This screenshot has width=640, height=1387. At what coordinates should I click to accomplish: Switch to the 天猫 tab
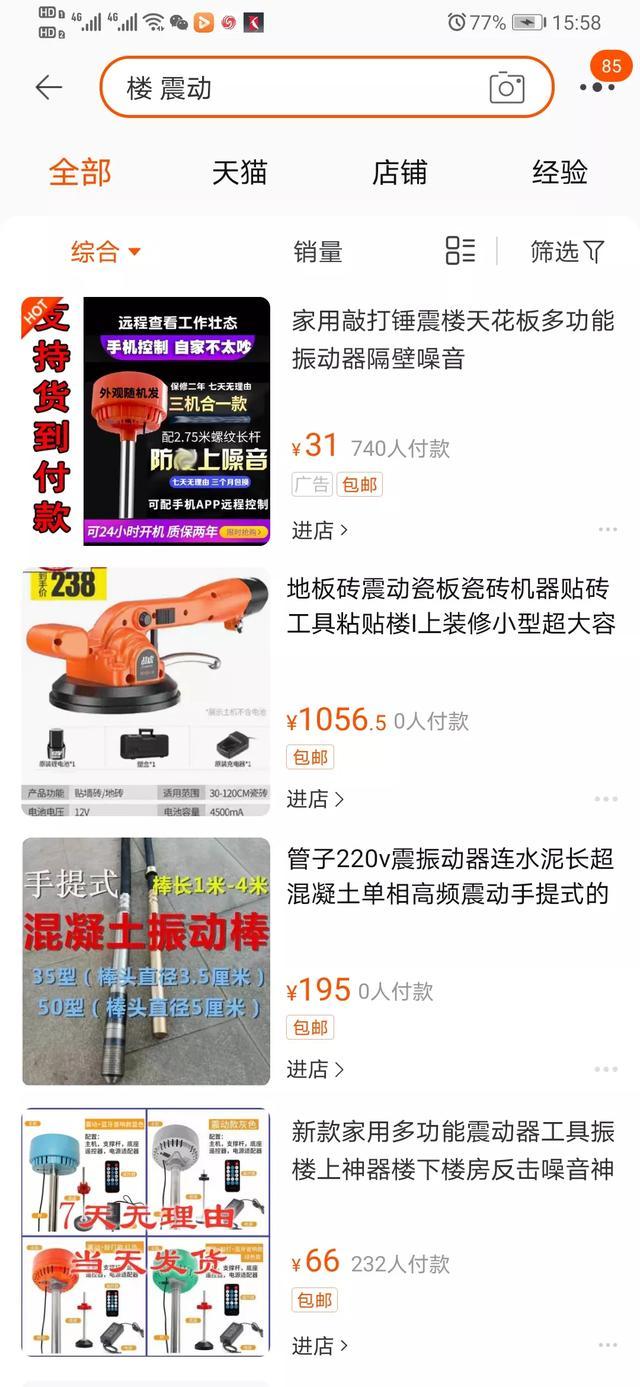[240, 172]
